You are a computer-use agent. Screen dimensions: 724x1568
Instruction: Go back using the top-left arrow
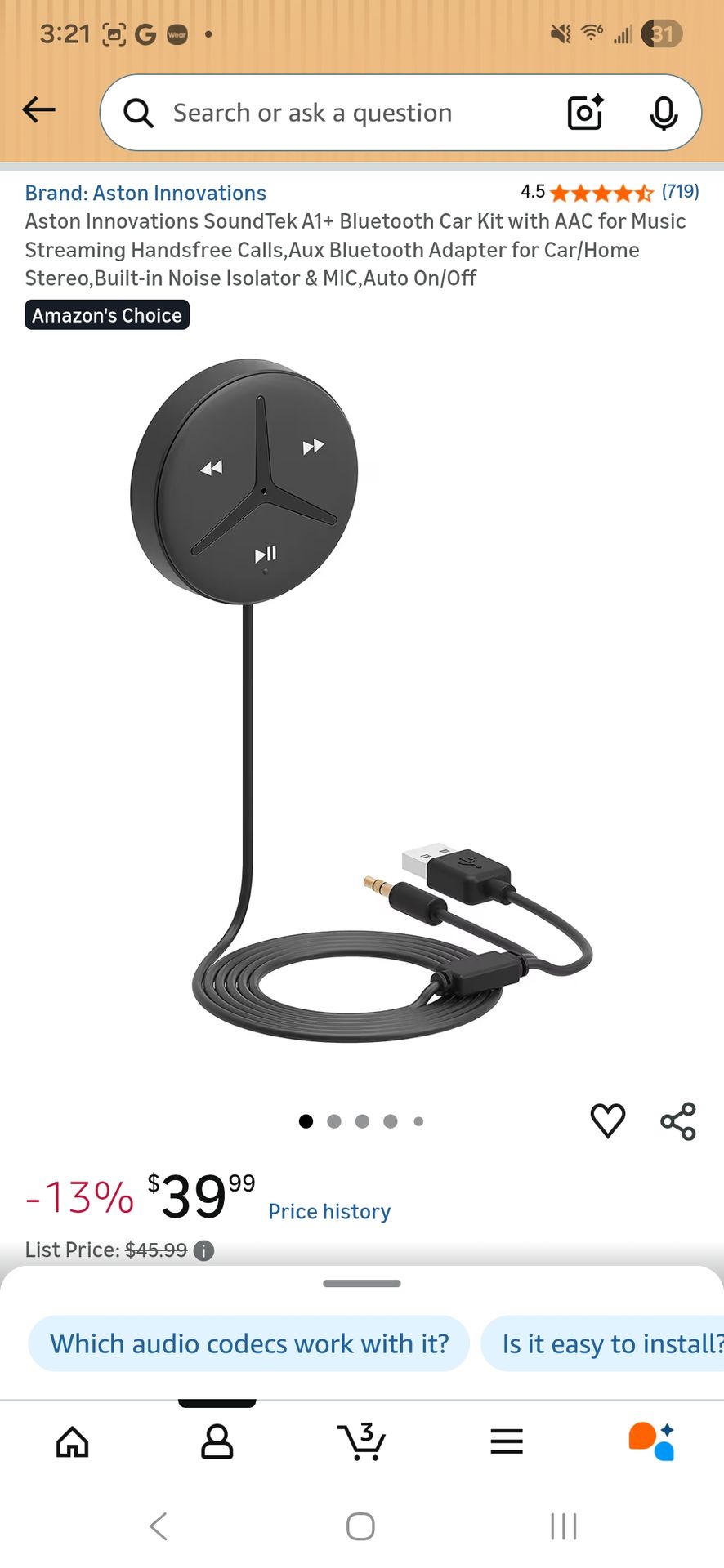click(x=39, y=110)
